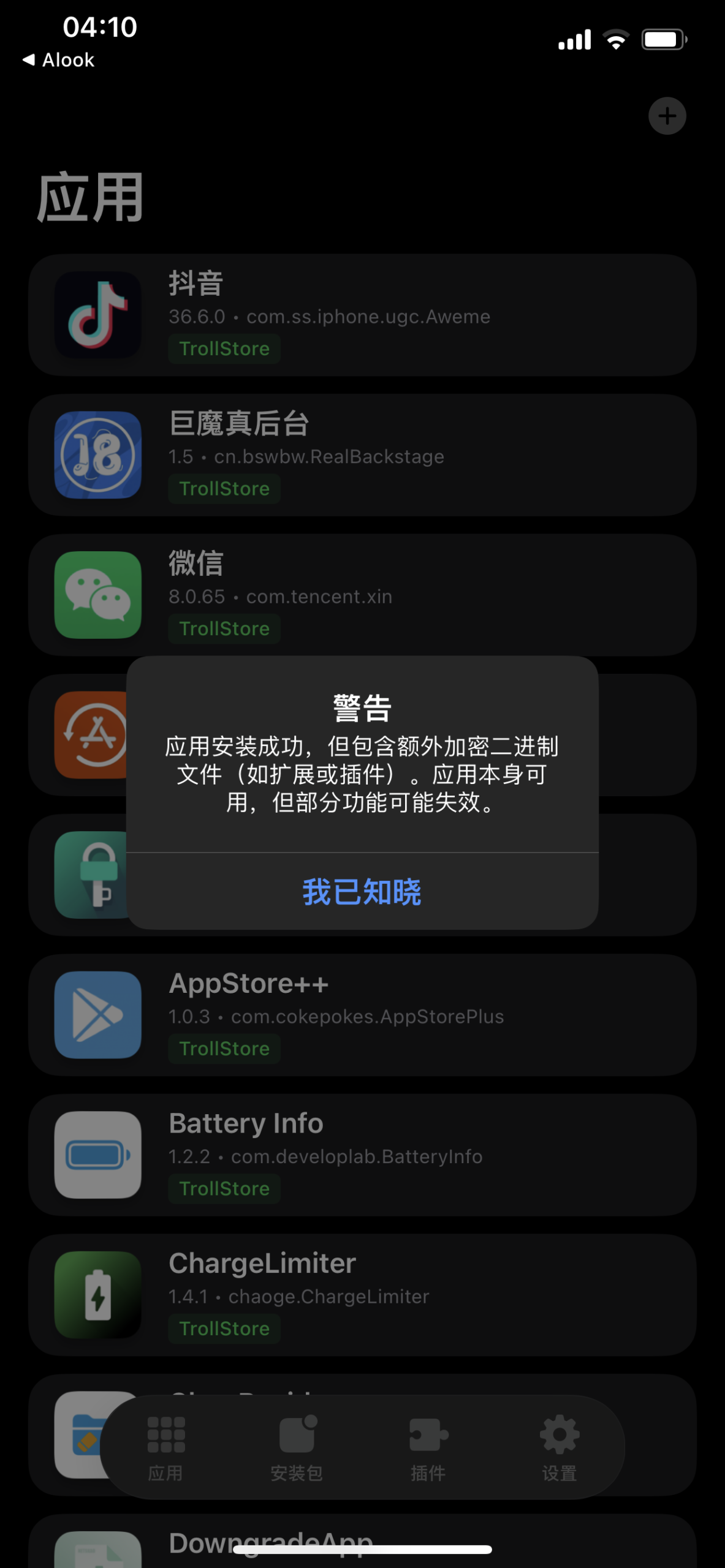Tap the plus button to add app
This screenshot has height=1568, width=725.
(x=667, y=116)
